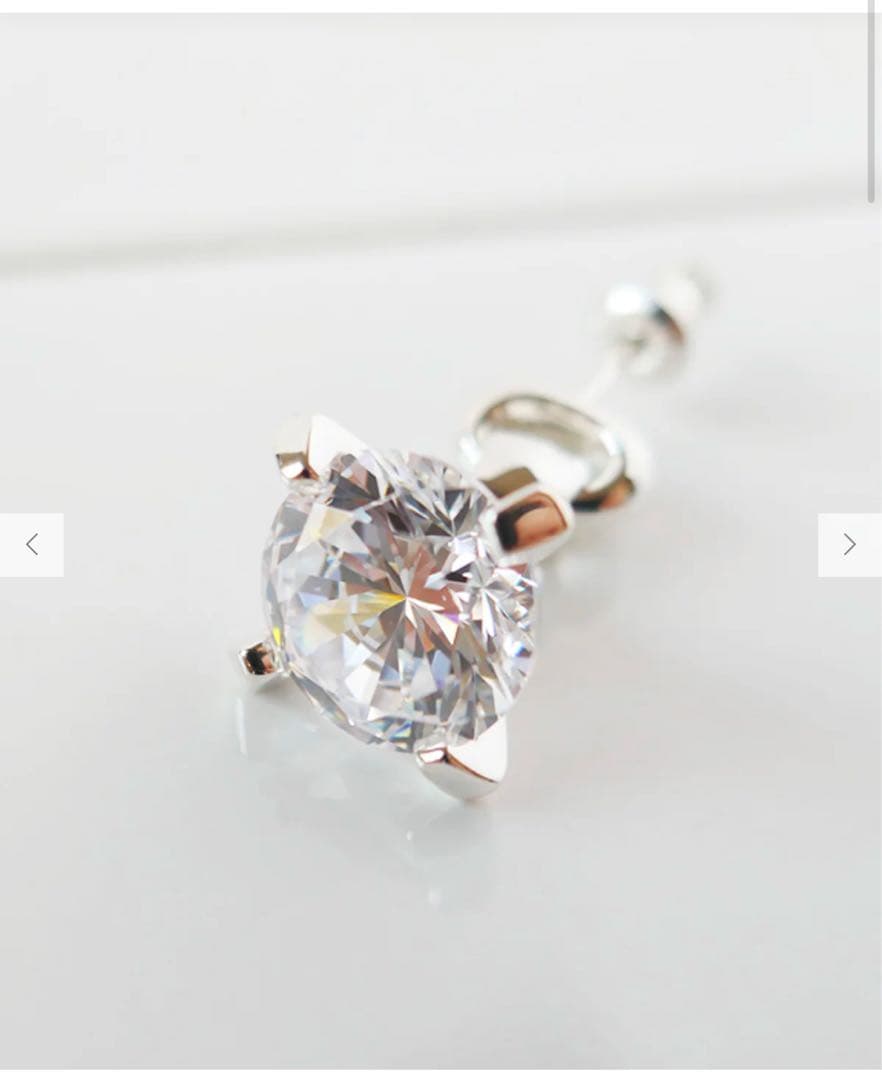Advance to the next product image
The width and height of the screenshot is (882, 1080).
[x=849, y=545]
